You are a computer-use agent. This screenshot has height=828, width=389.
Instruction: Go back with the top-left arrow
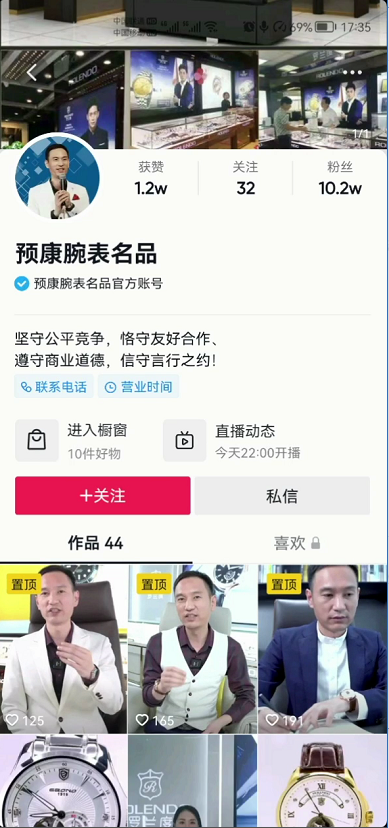click(x=32, y=73)
